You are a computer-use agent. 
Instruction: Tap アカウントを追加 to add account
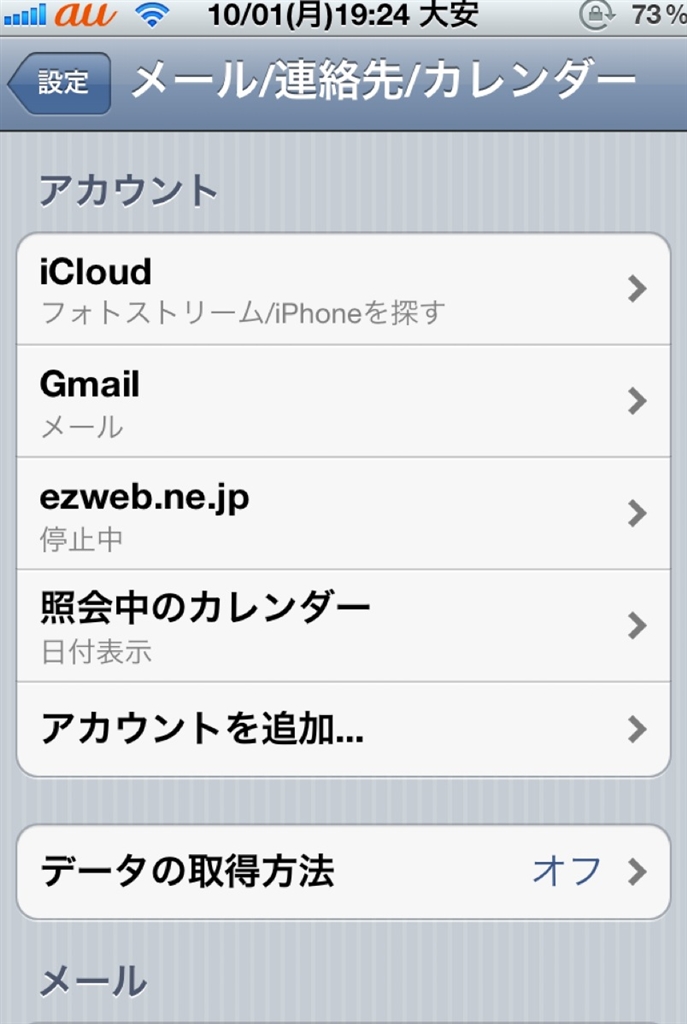[343, 729]
